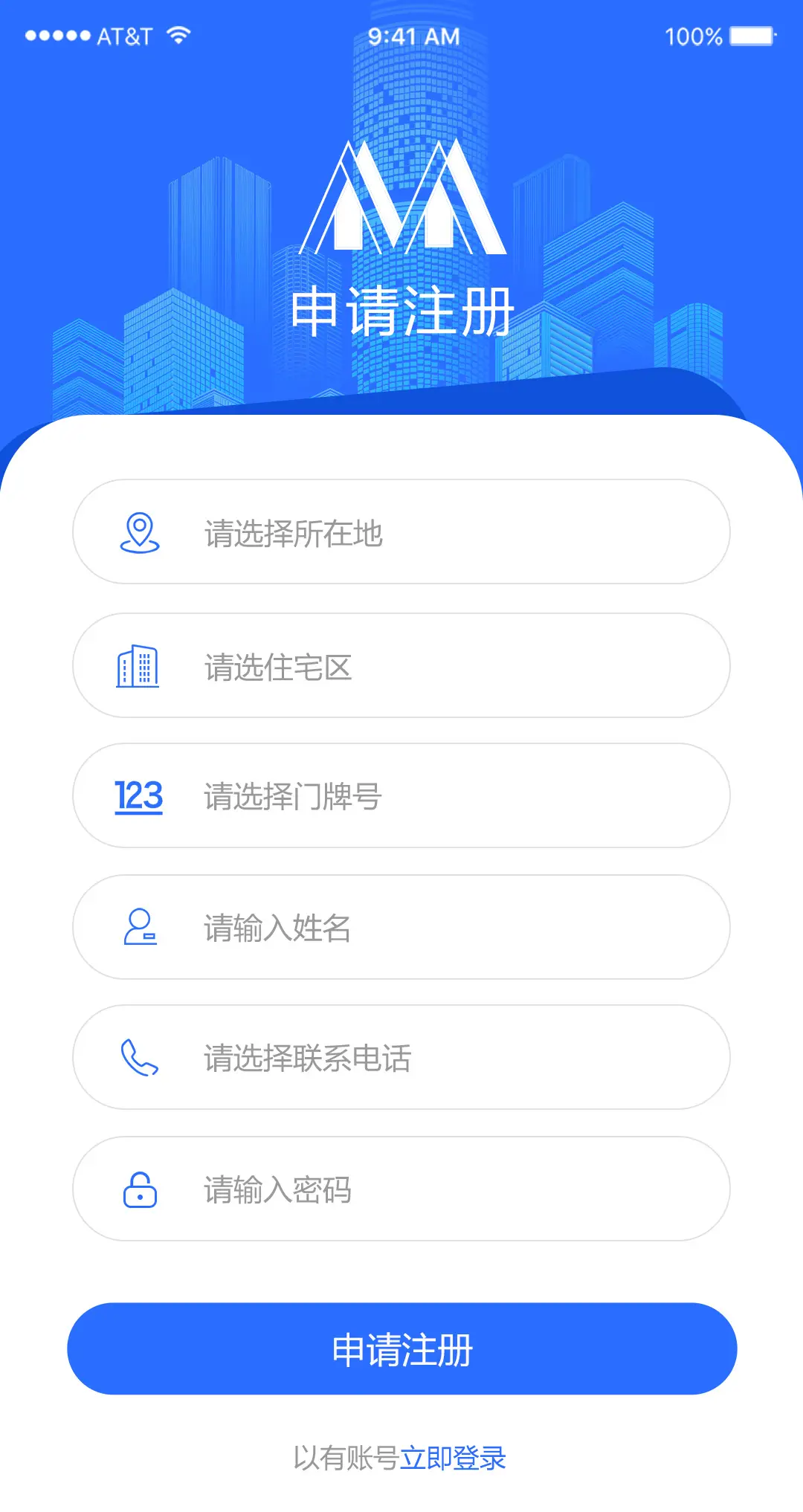Focus the 请输入姓名 name field
This screenshot has width=803, height=1512.
point(401,927)
